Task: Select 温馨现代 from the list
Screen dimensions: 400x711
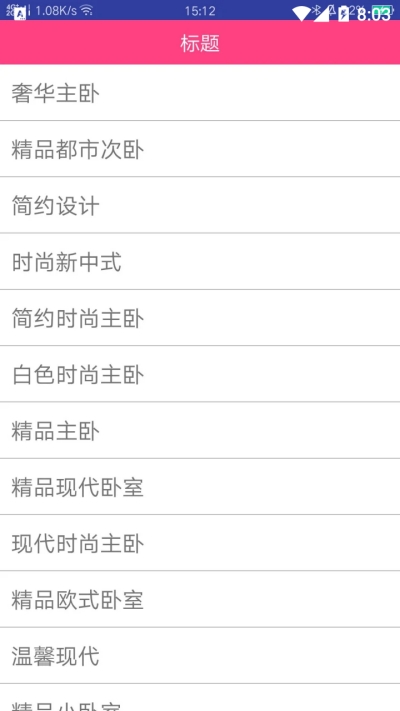Action: click(x=200, y=656)
